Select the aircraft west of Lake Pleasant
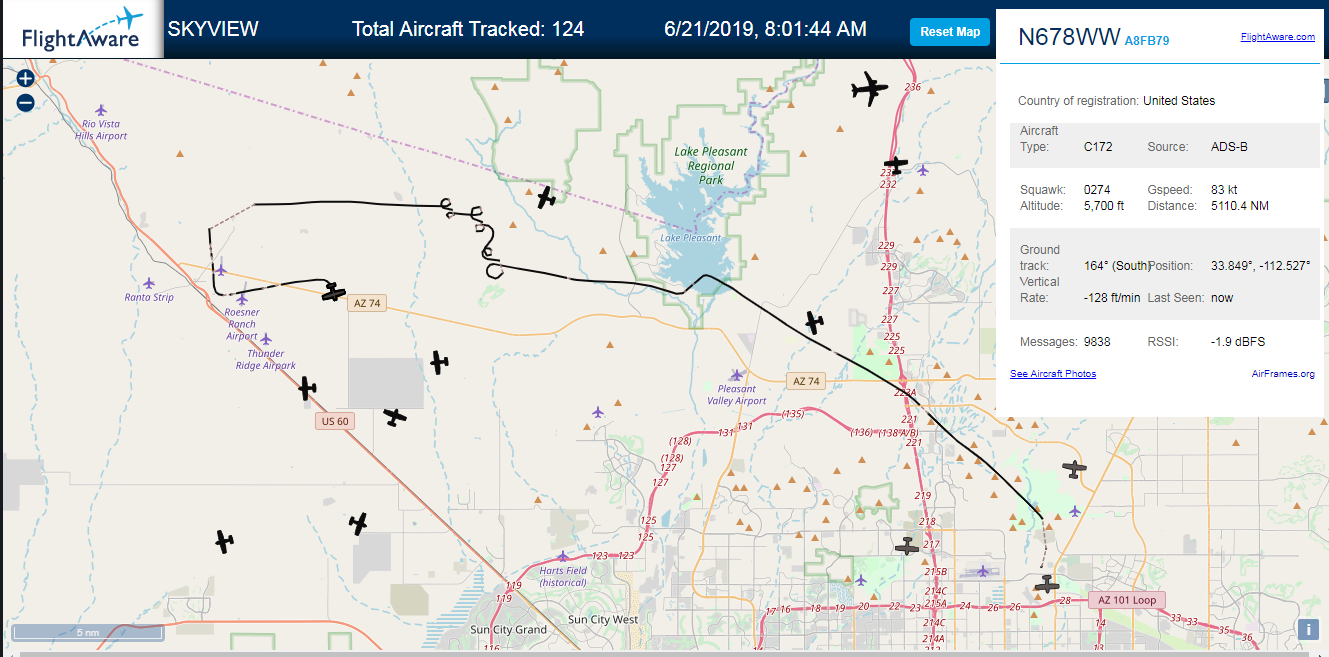Viewport: 1329px width, 657px height. pos(545,197)
